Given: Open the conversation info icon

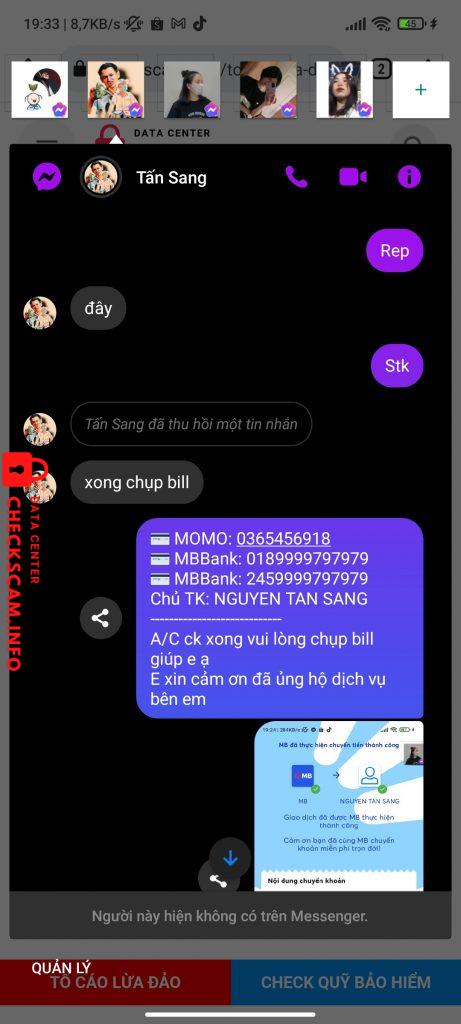Looking at the screenshot, I should (x=409, y=176).
